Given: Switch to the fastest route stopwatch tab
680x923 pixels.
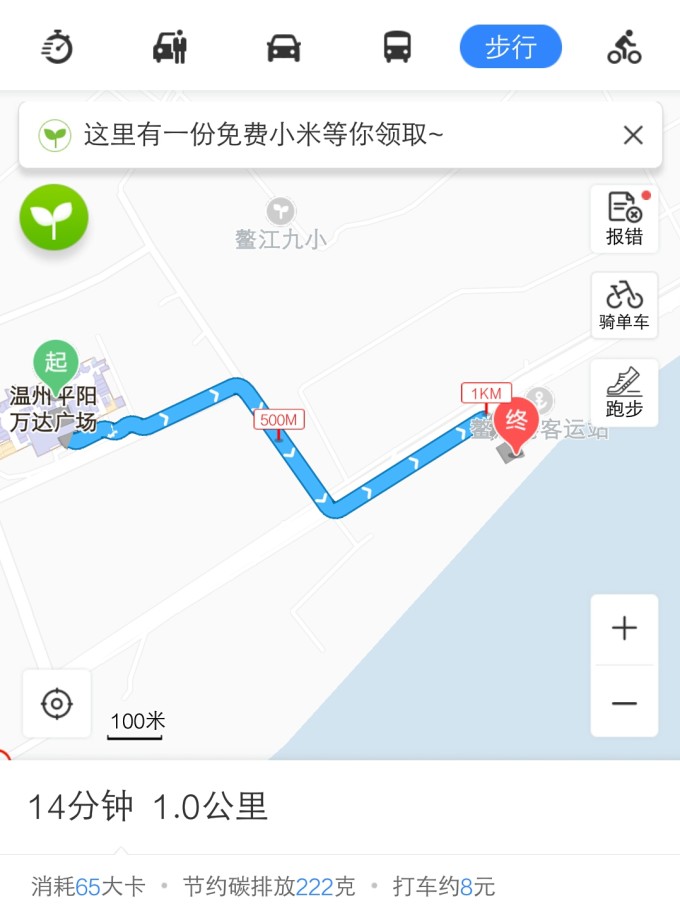Looking at the screenshot, I should (x=57, y=47).
